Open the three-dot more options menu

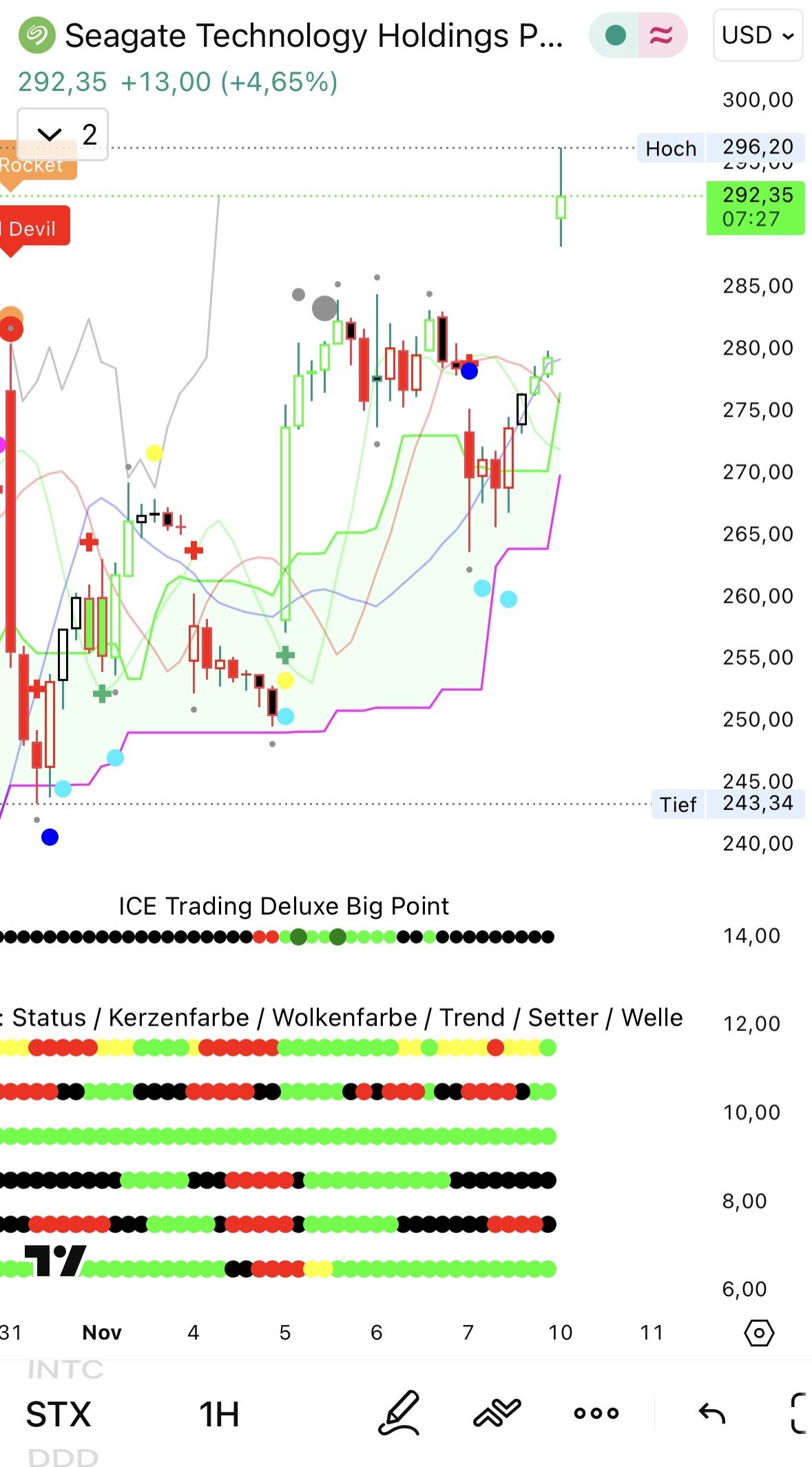tap(596, 1413)
